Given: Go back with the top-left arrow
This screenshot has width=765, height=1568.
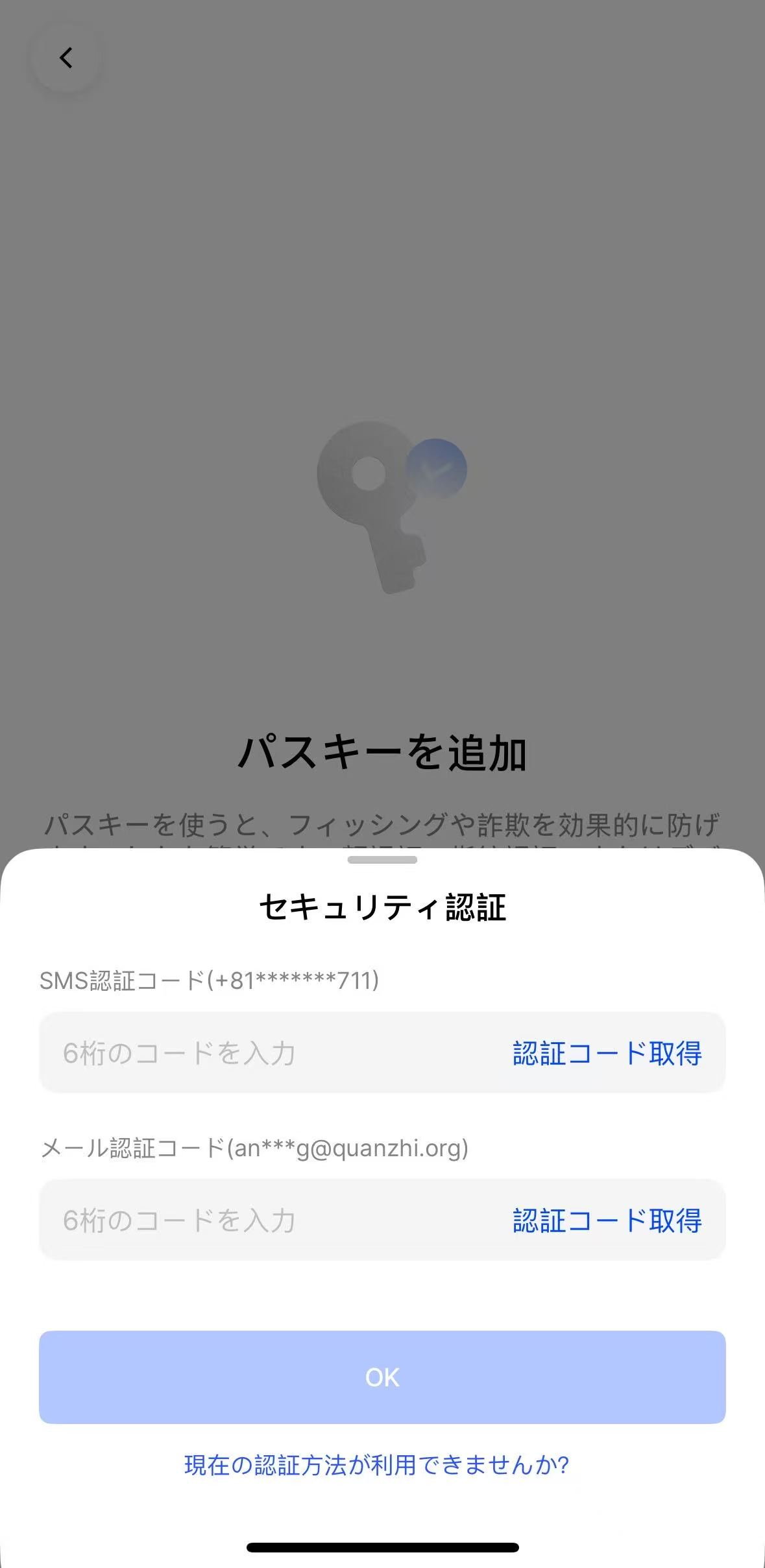Looking at the screenshot, I should [66, 58].
